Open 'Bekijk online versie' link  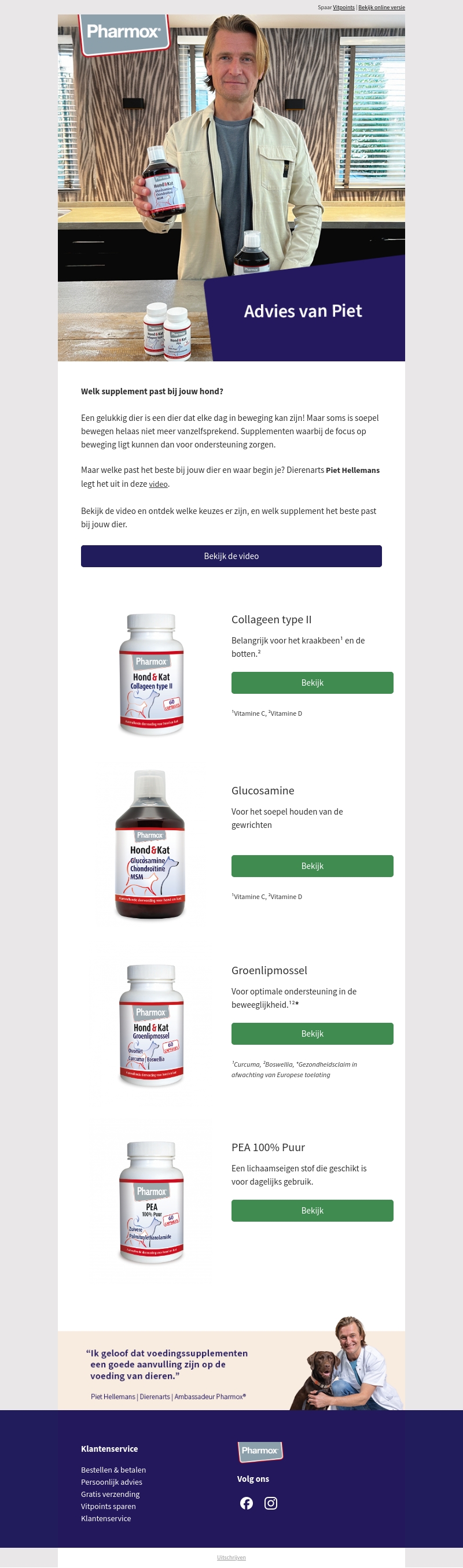point(381,8)
